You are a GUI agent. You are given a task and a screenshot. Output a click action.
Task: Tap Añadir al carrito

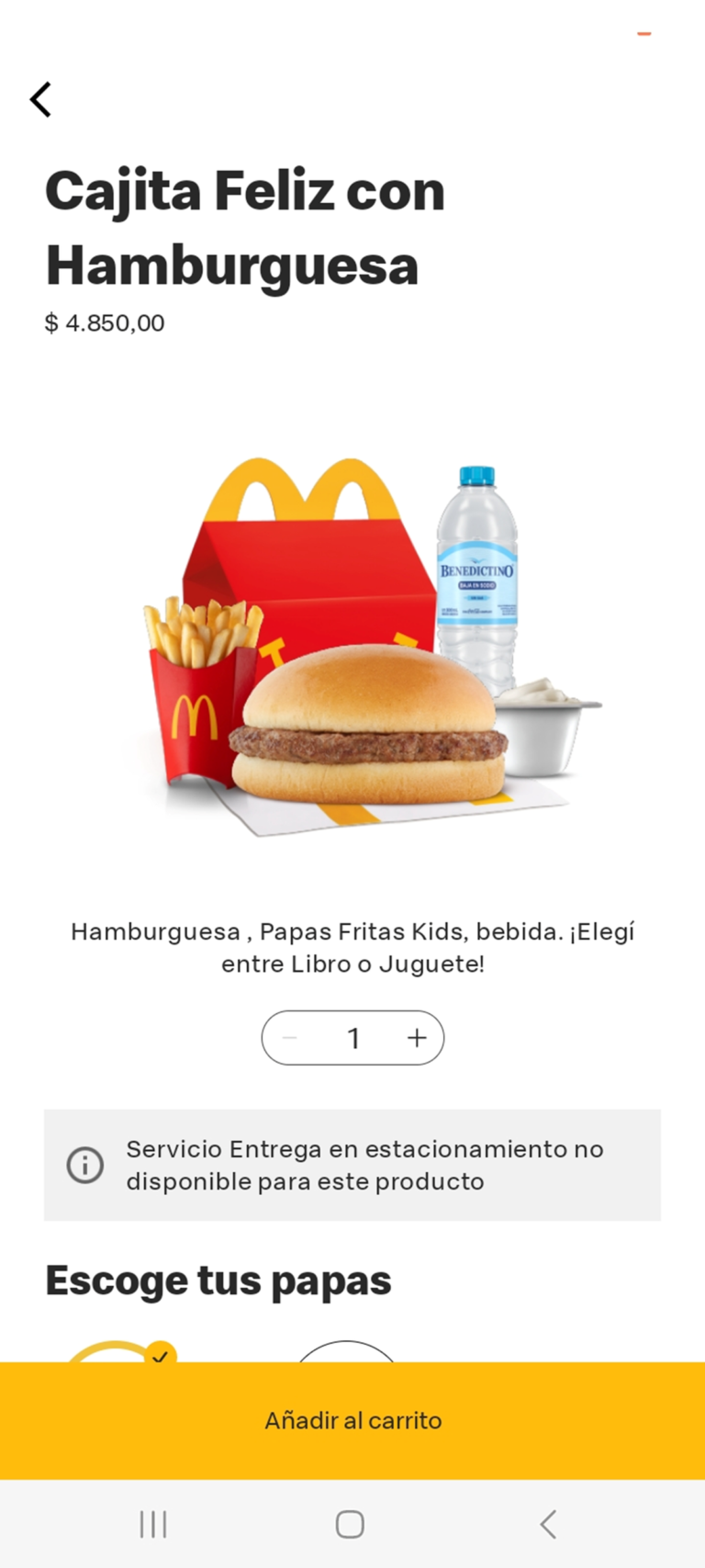352,1420
